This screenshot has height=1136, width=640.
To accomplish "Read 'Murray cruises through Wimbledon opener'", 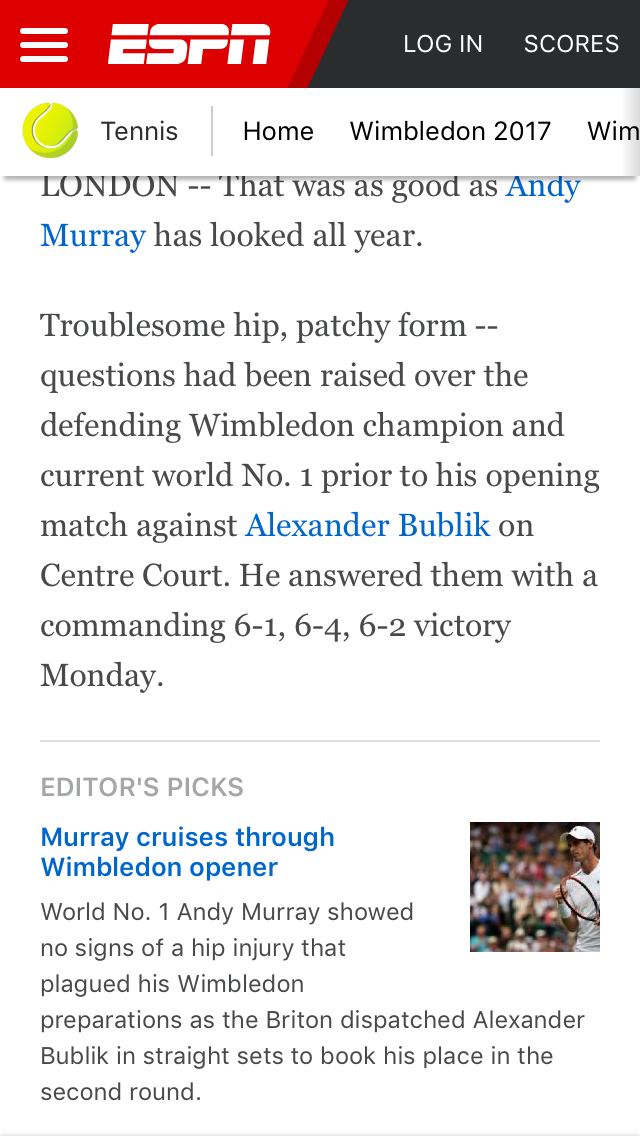I will (x=187, y=852).
